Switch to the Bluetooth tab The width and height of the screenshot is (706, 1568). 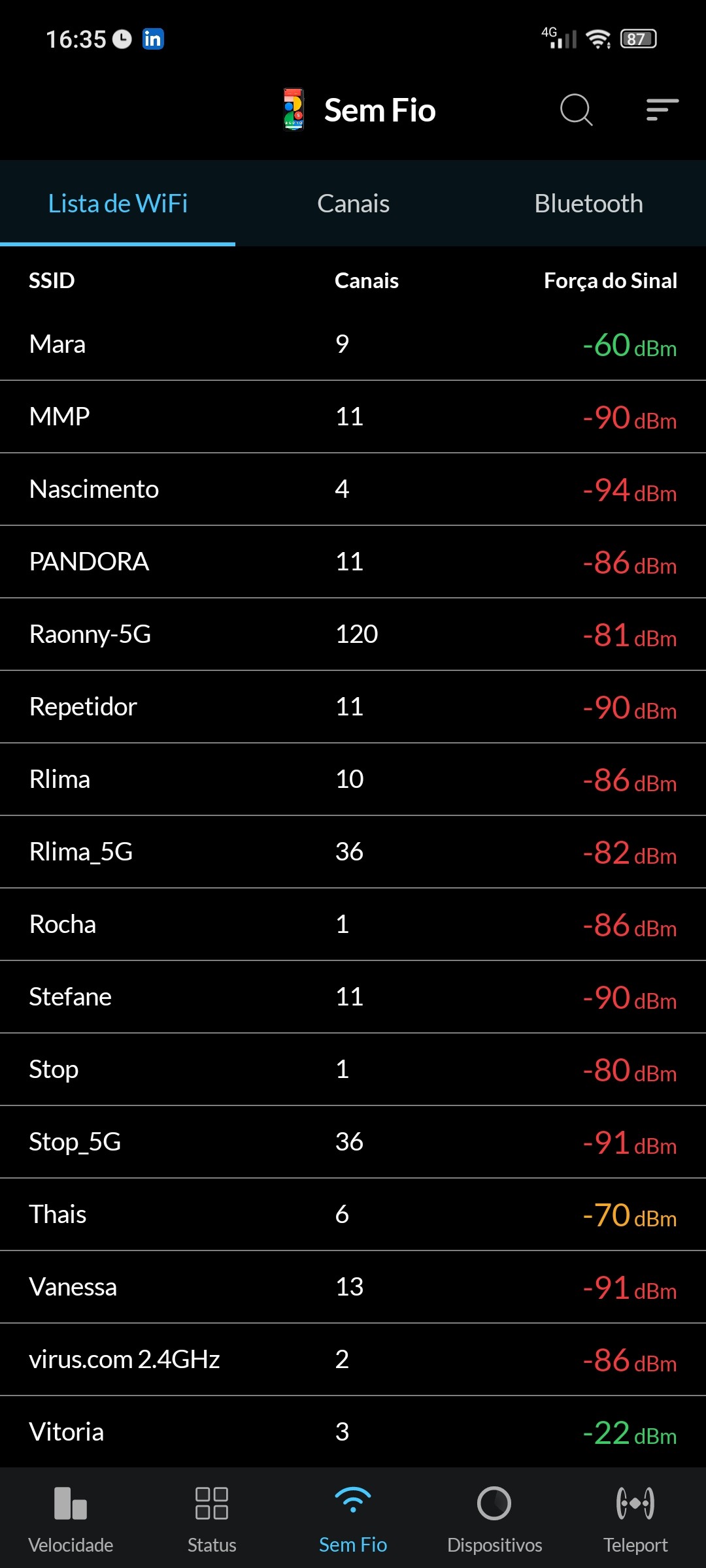(588, 204)
